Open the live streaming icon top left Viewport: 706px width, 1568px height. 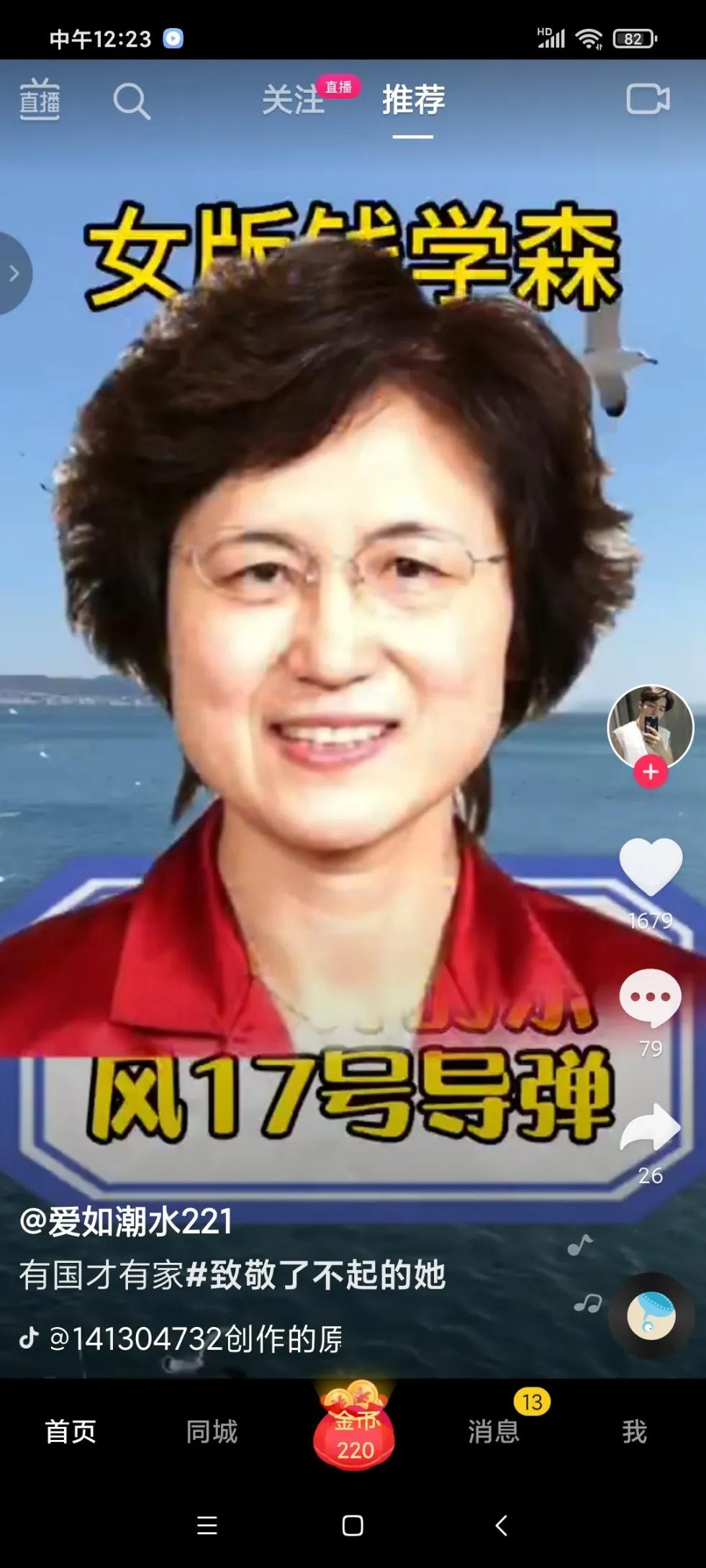(x=41, y=101)
